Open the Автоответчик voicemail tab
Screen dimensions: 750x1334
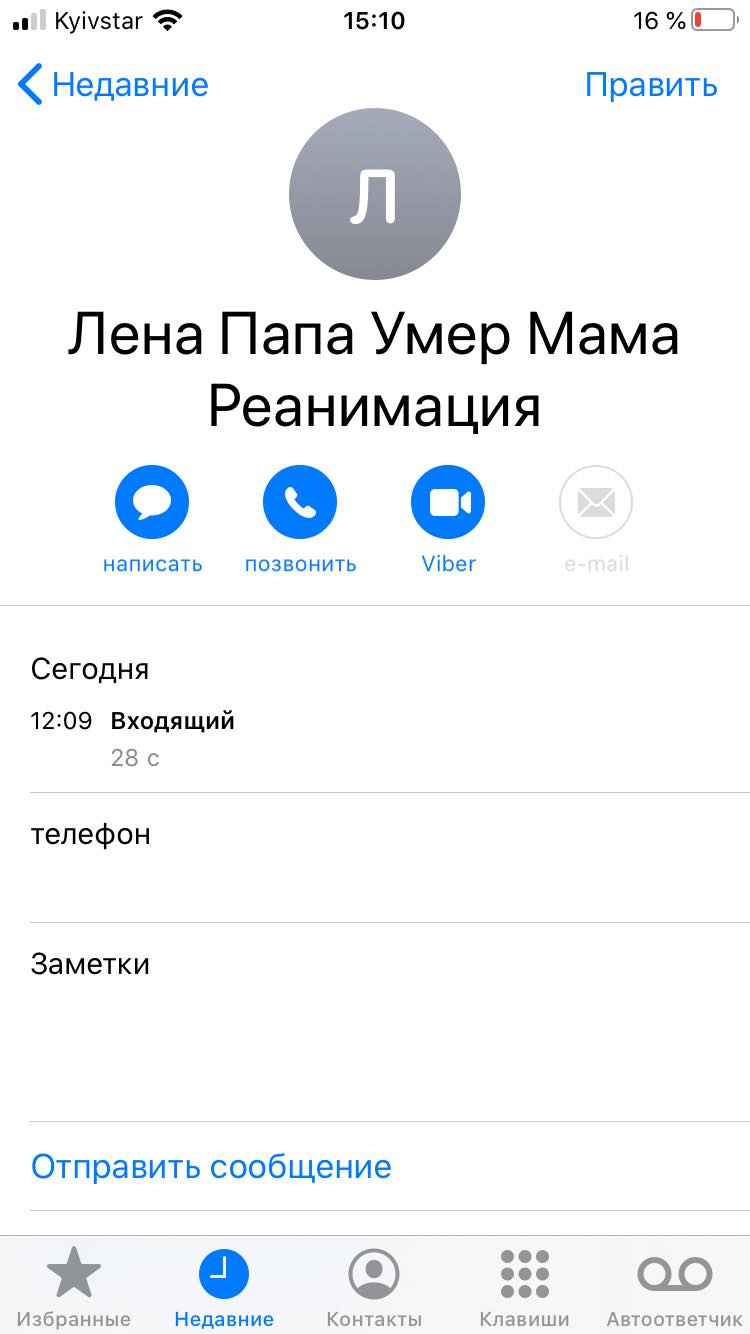pos(674,1287)
